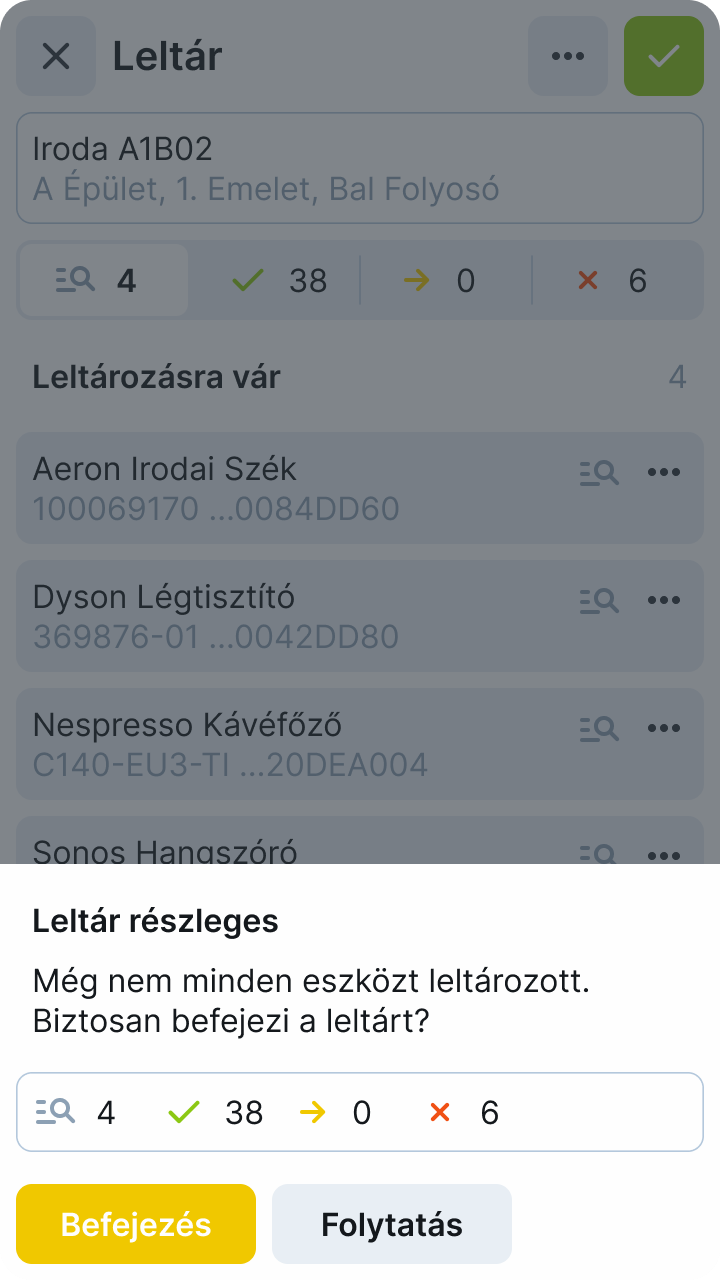720x1280 pixels.
Task: Continue the inventory with the Folytatás button
Action: pos(391,1224)
